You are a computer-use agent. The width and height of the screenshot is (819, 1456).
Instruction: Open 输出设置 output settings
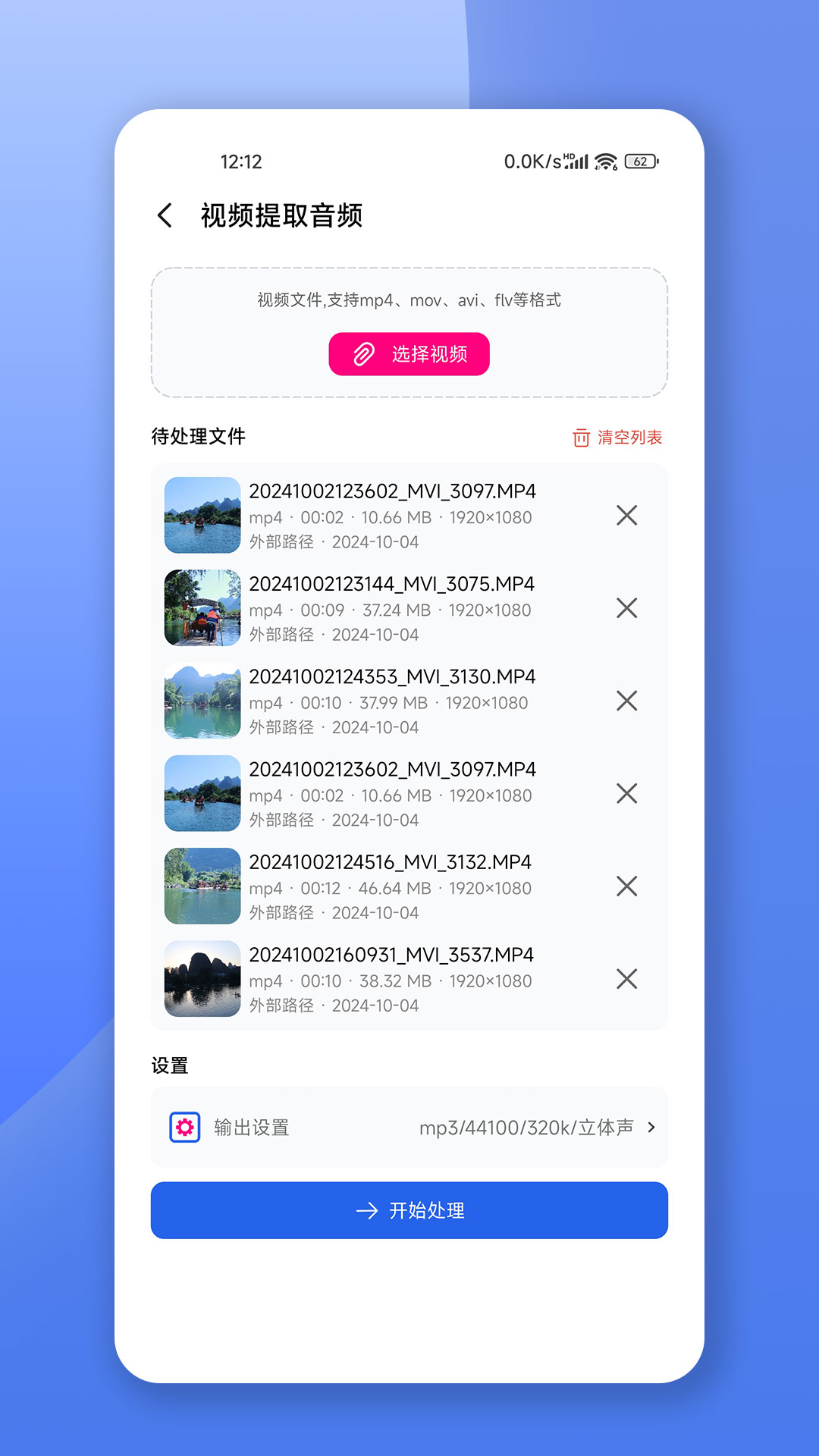tap(409, 1128)
